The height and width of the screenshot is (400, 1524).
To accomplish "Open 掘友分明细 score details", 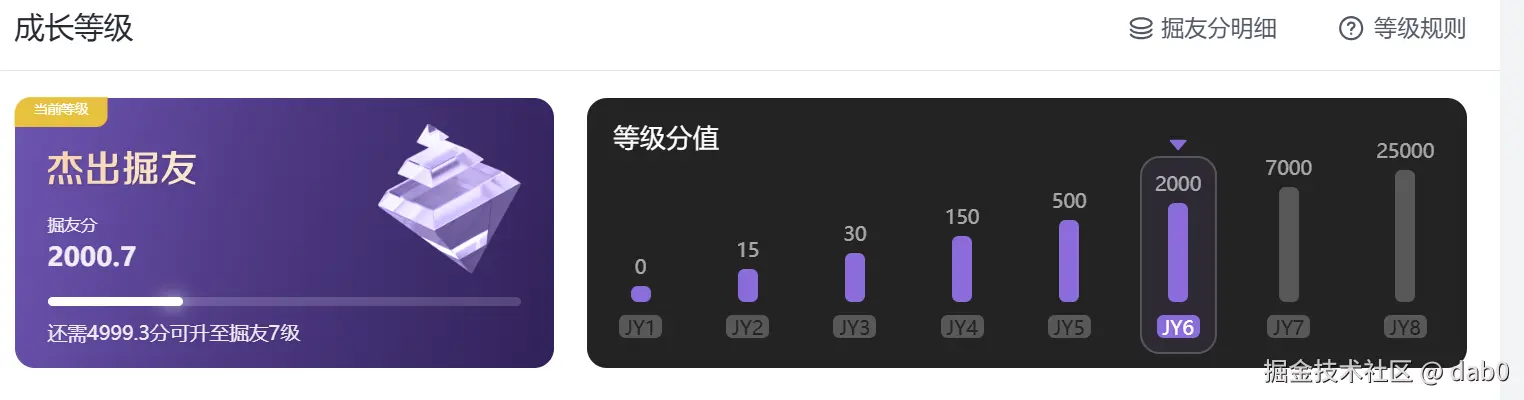I will click(x=1203, y=29).
